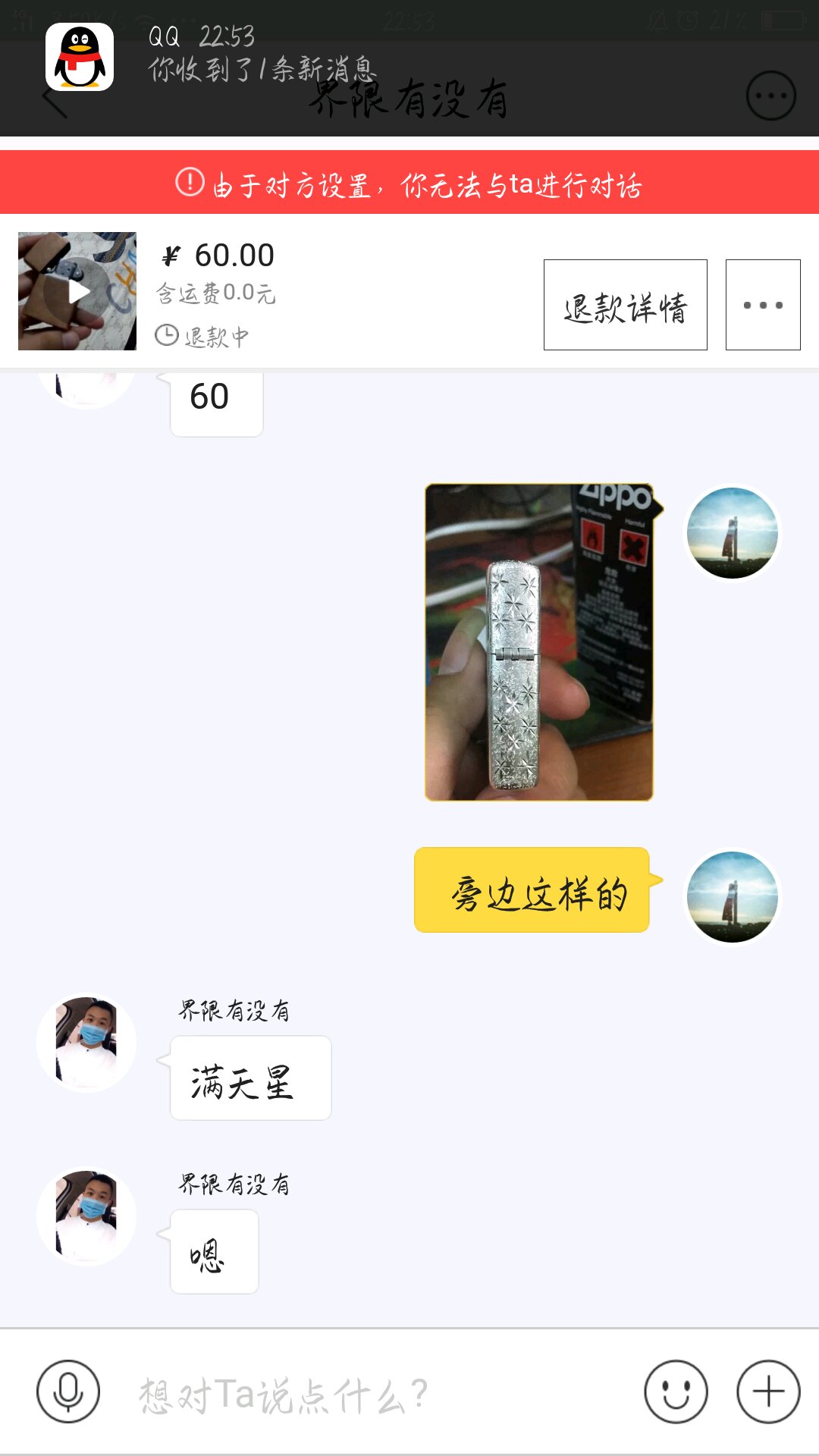Image resolution: width=819 pixels, height=1456 pixels.
Task: Open the emoji picker
Action: pos(676,1392)
